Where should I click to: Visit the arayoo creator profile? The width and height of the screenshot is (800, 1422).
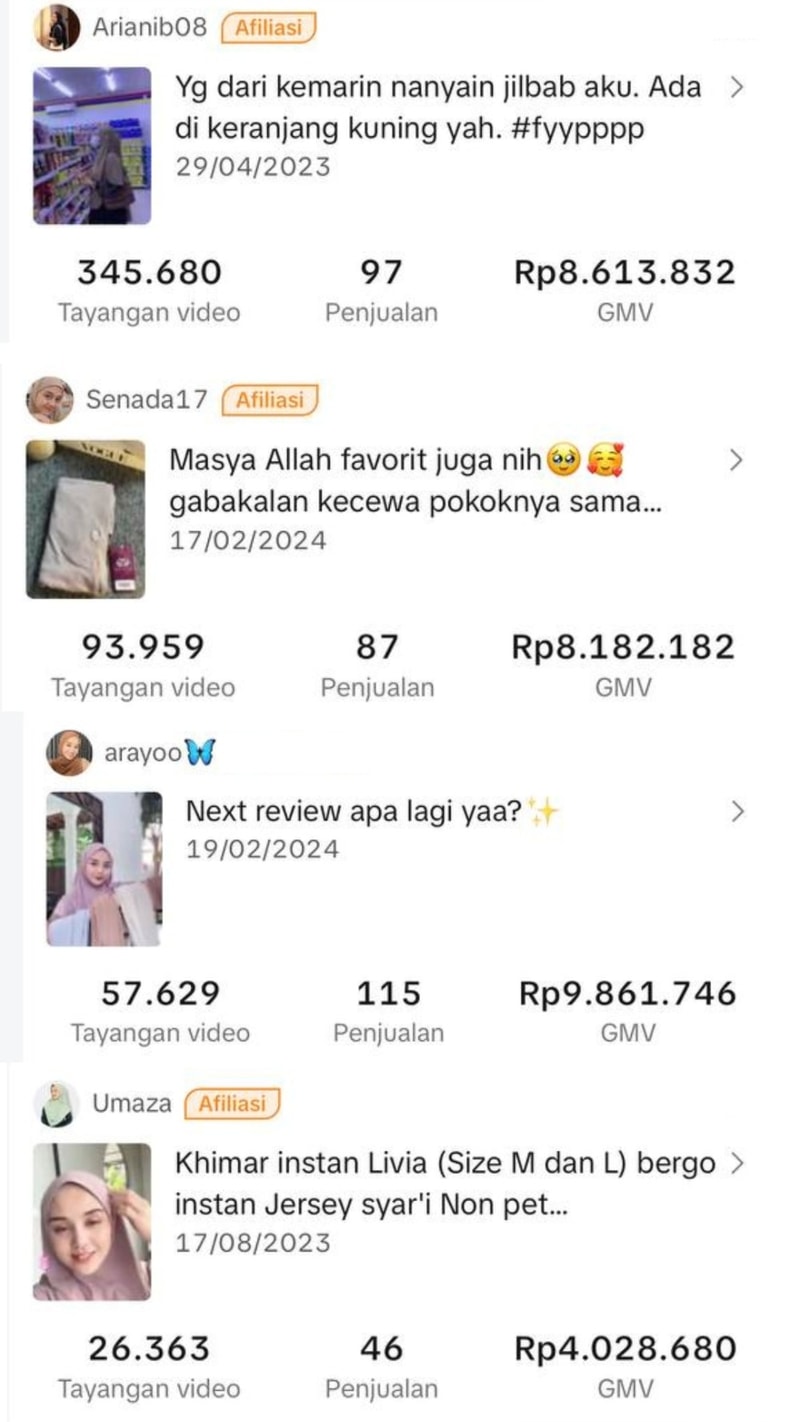point(143,752)
